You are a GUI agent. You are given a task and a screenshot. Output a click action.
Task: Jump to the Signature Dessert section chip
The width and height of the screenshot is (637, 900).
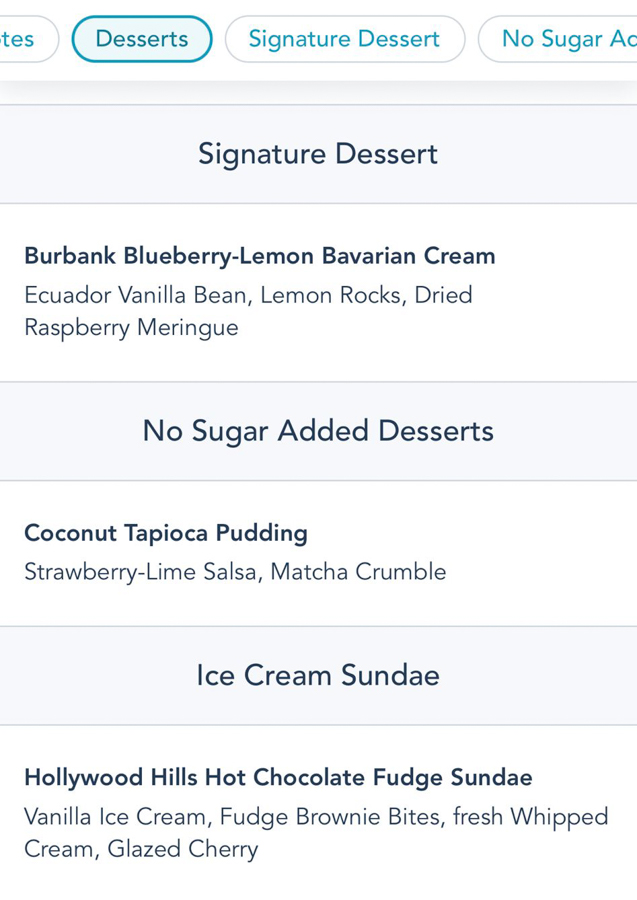(344, 39)
